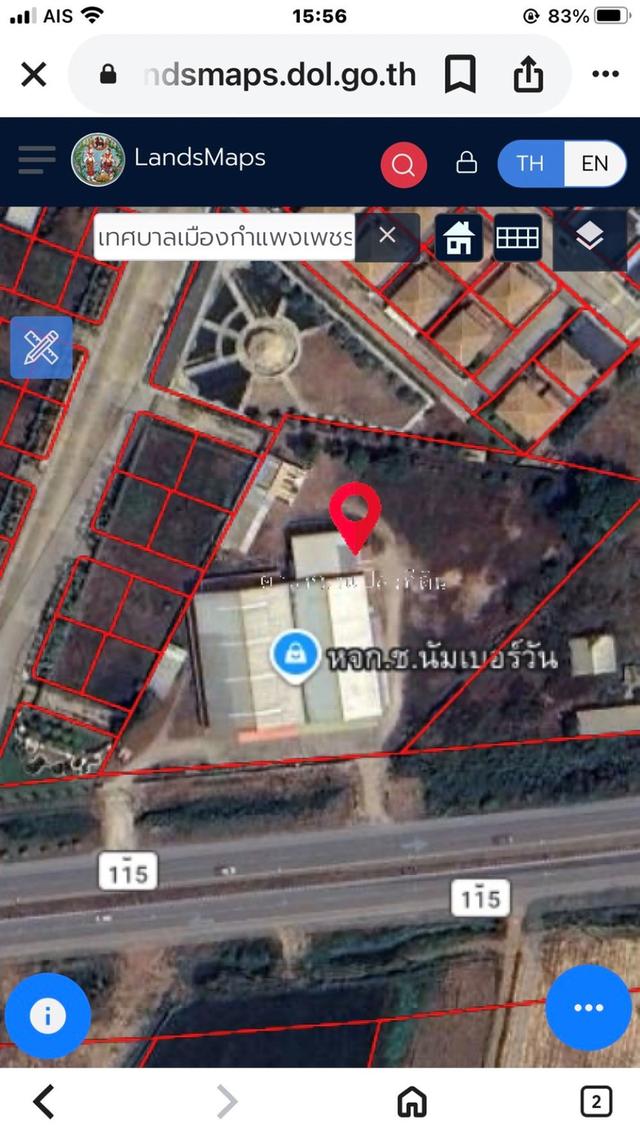The image size is (640, 1136).
Task: Close the current browser tab
Action: pyautogui.click(x=34, y=74)
